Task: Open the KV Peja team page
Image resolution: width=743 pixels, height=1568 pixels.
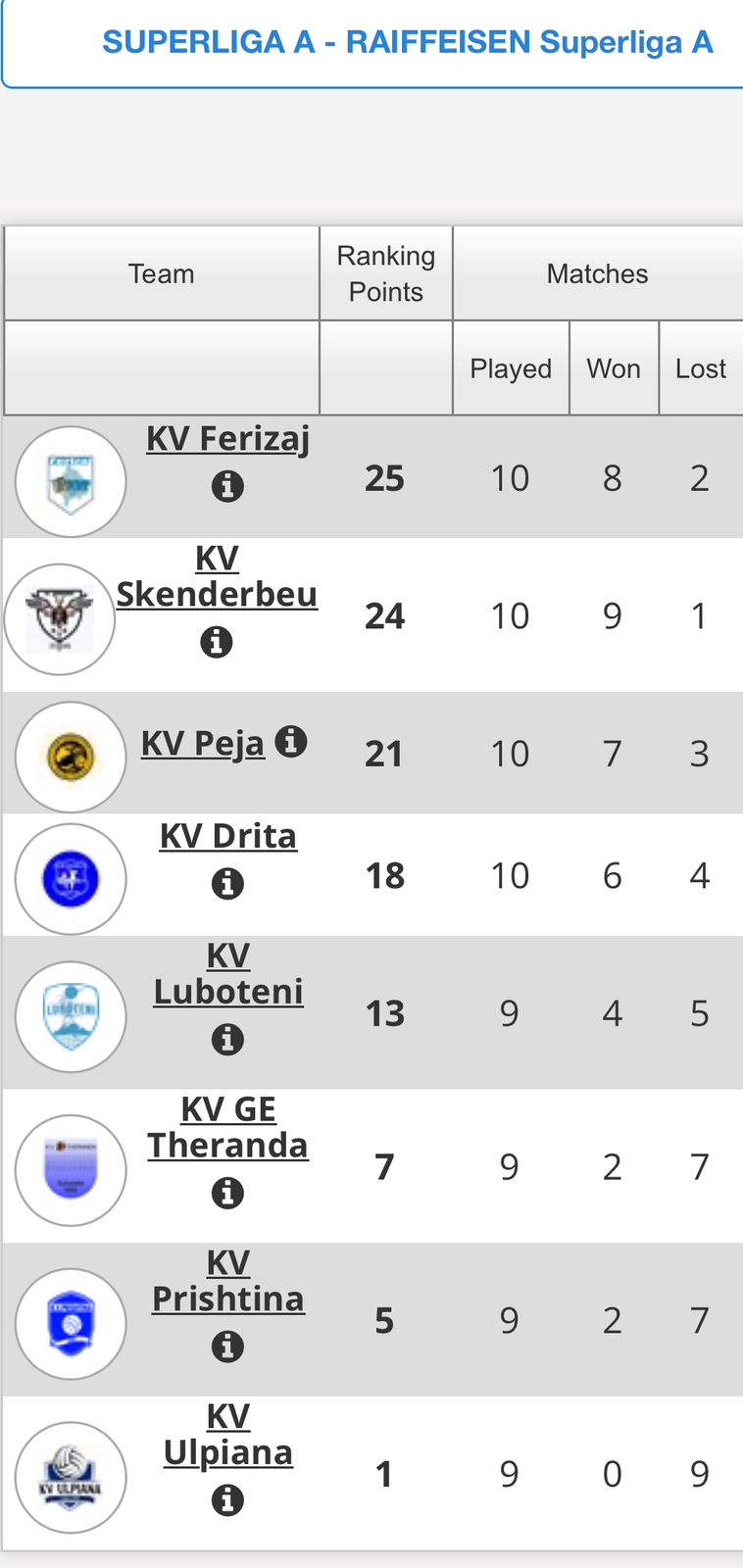Action: [x=203, y=744]
